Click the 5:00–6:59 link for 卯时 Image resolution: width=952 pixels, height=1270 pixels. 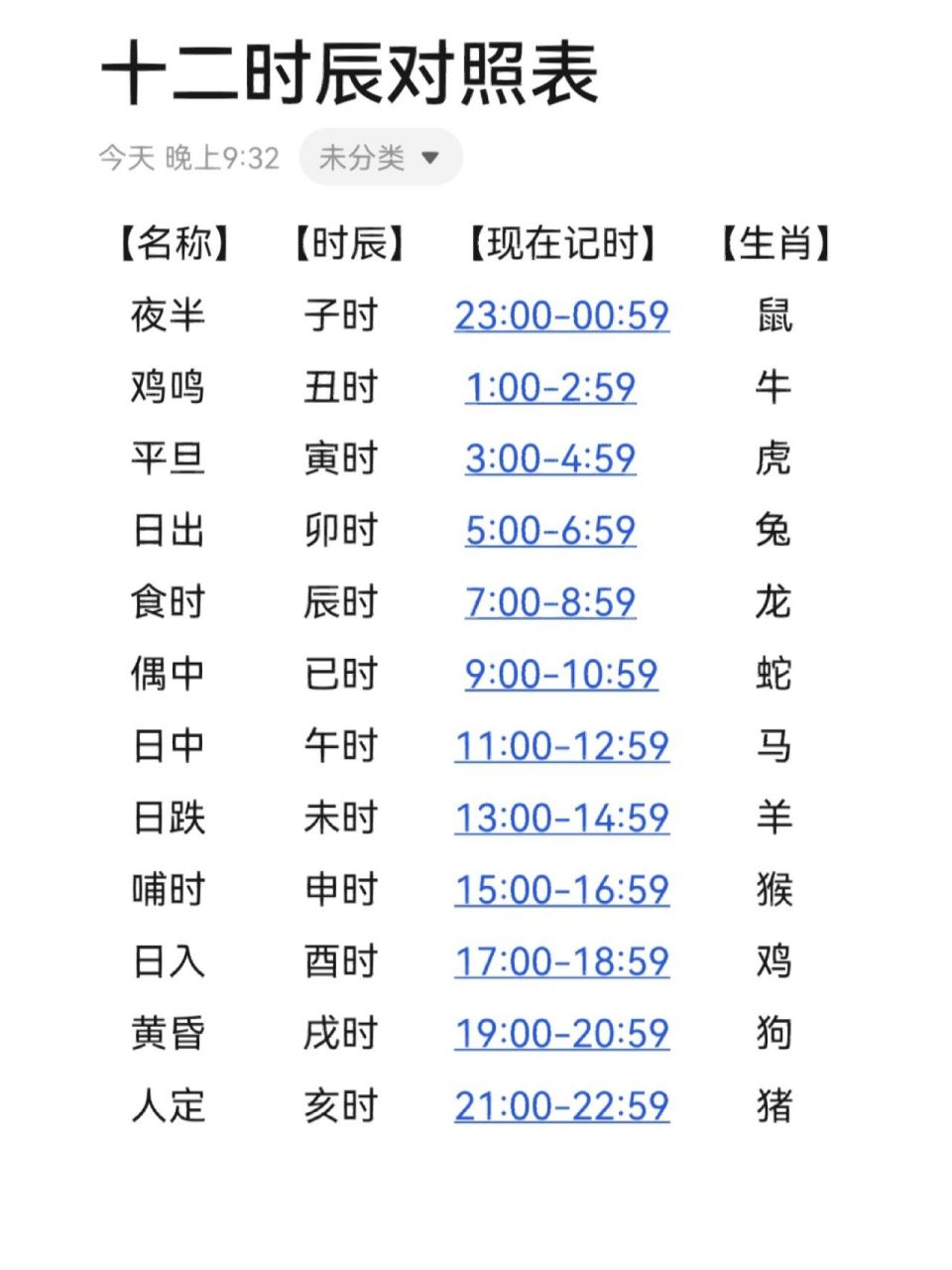[549, 531]
